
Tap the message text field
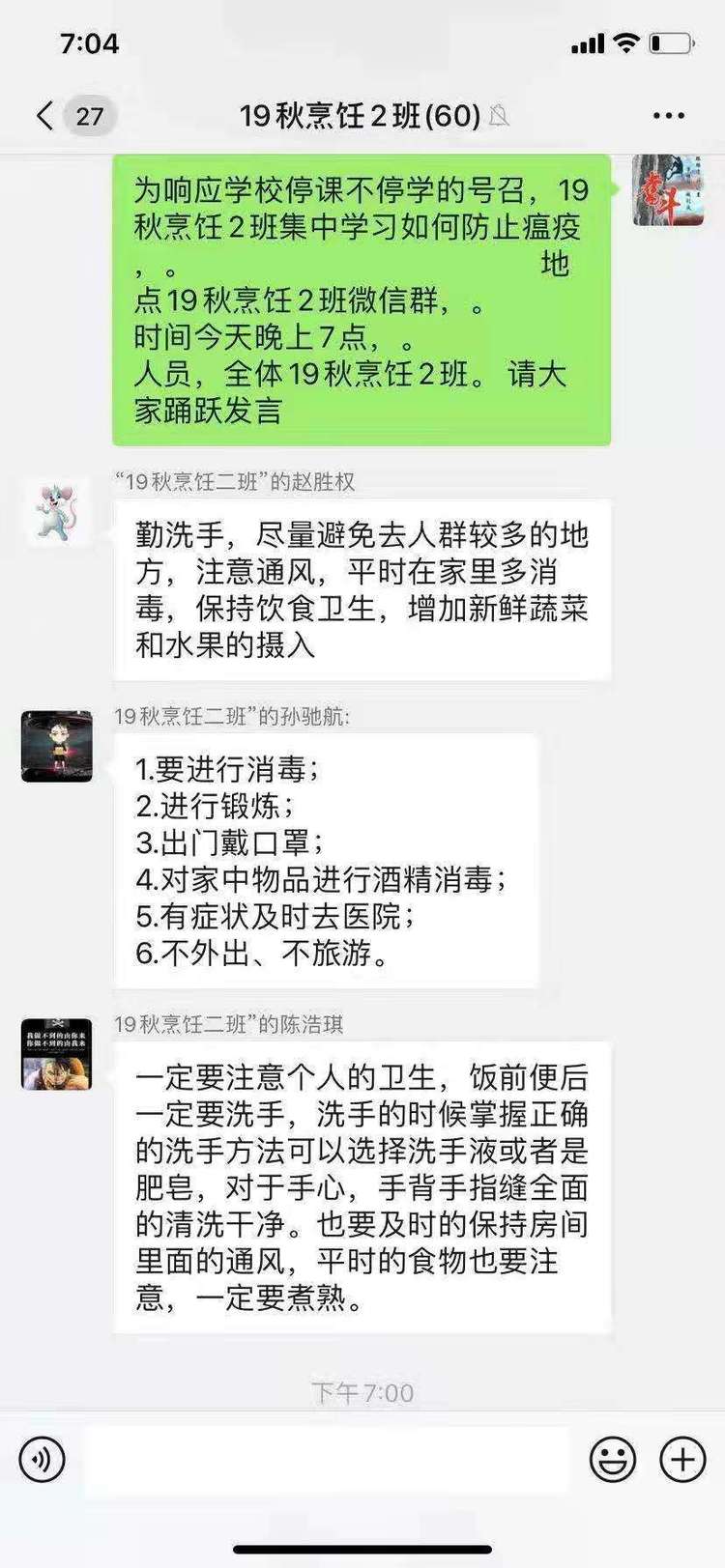[329, 1459]
